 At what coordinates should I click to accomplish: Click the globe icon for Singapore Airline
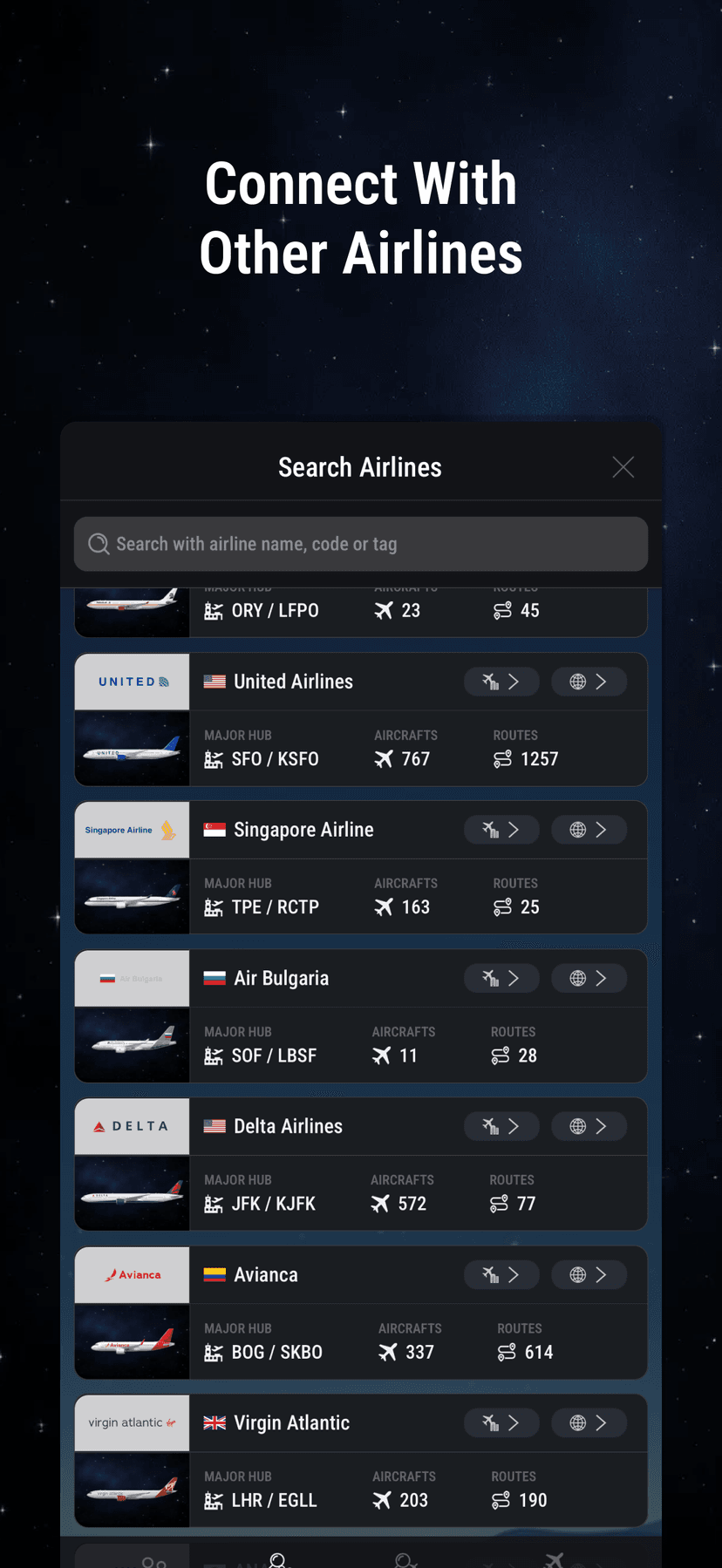click(x=580, y=829)
